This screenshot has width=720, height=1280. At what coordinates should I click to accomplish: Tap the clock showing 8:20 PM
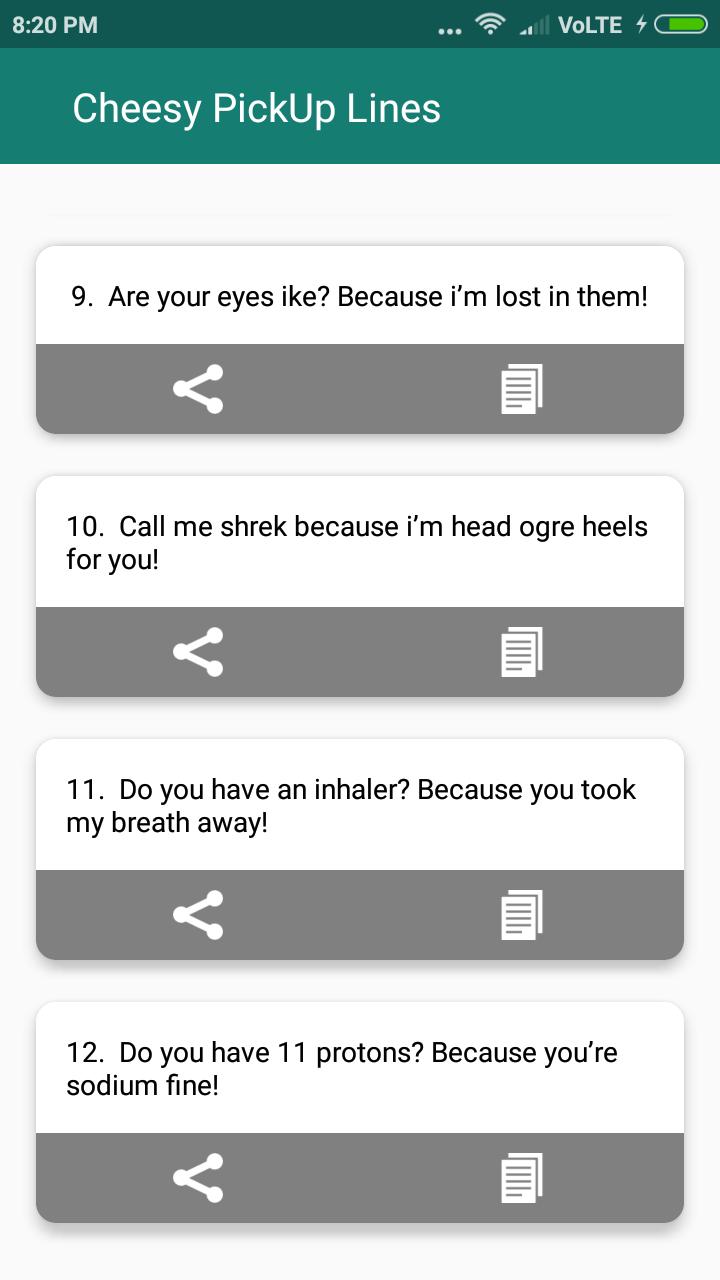[x=52, y=23]
